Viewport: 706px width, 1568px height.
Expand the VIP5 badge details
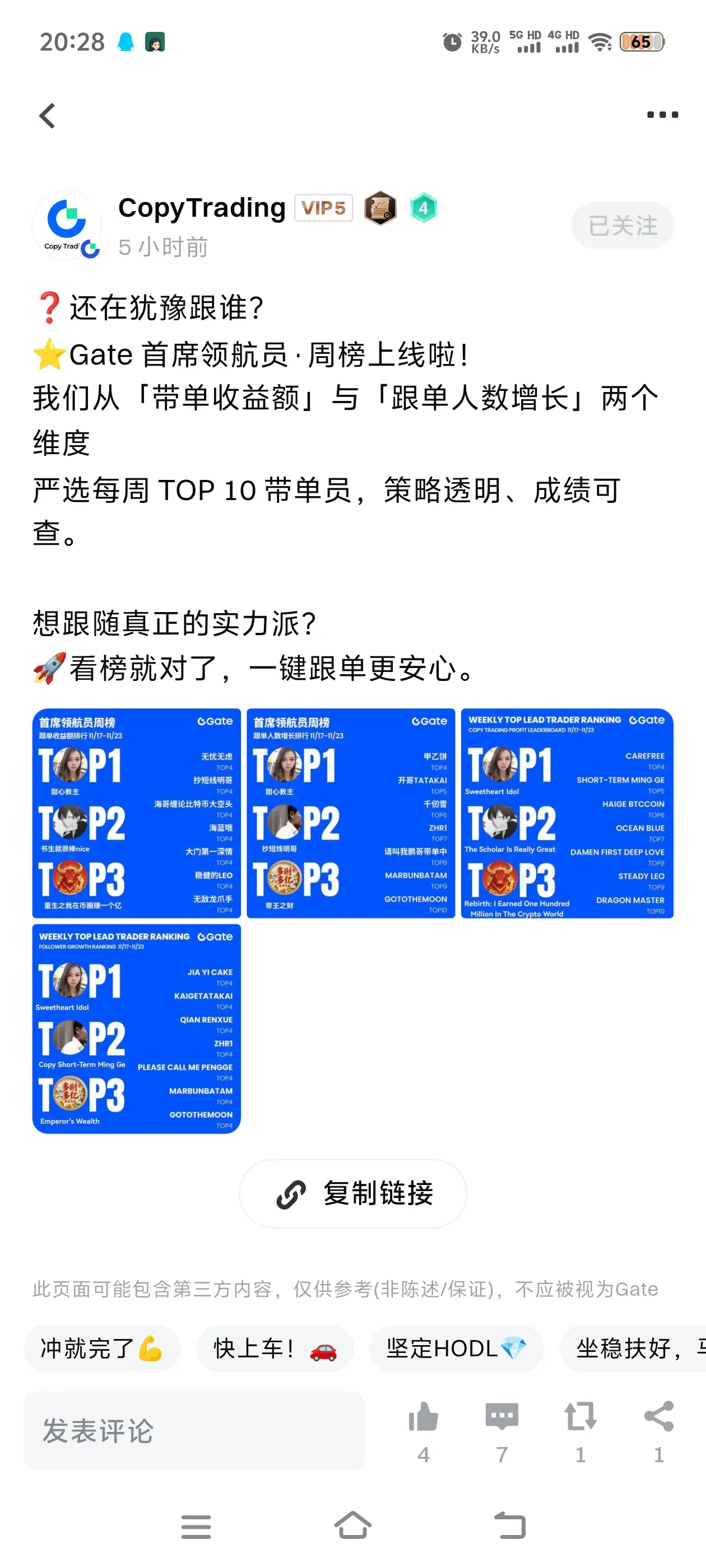(324, 208)
